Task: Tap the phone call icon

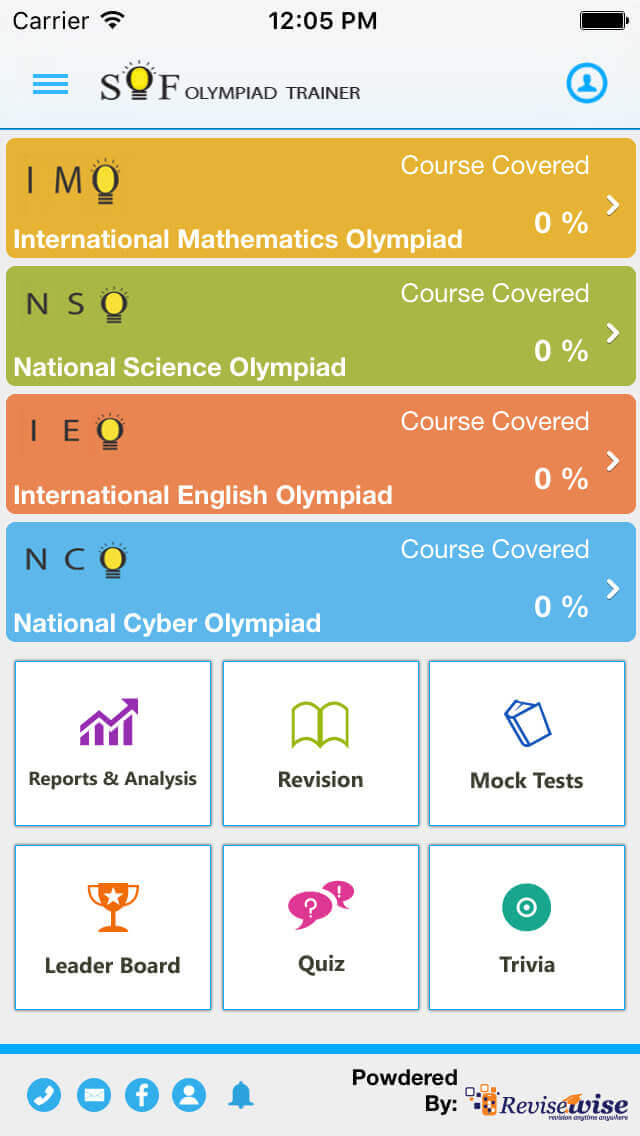Action: (44, 1095)
